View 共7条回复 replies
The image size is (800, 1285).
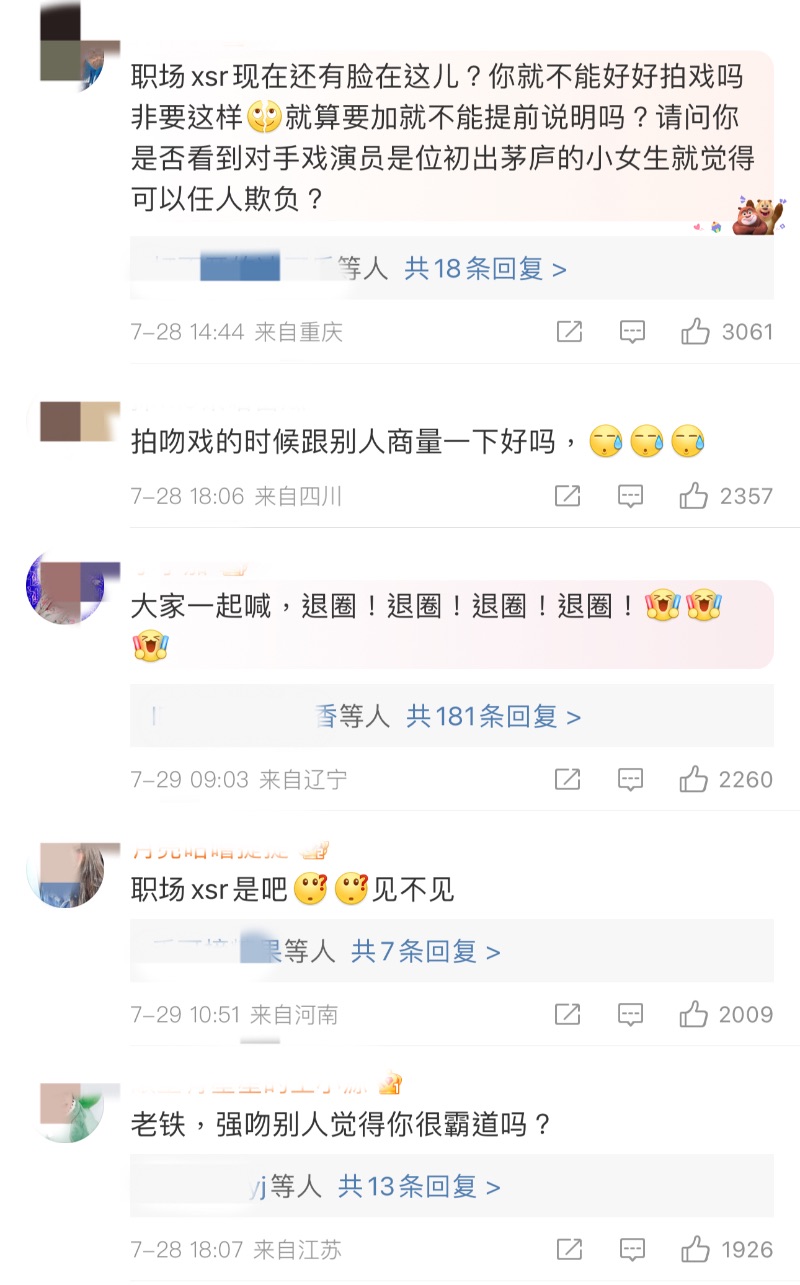(425, 951)
